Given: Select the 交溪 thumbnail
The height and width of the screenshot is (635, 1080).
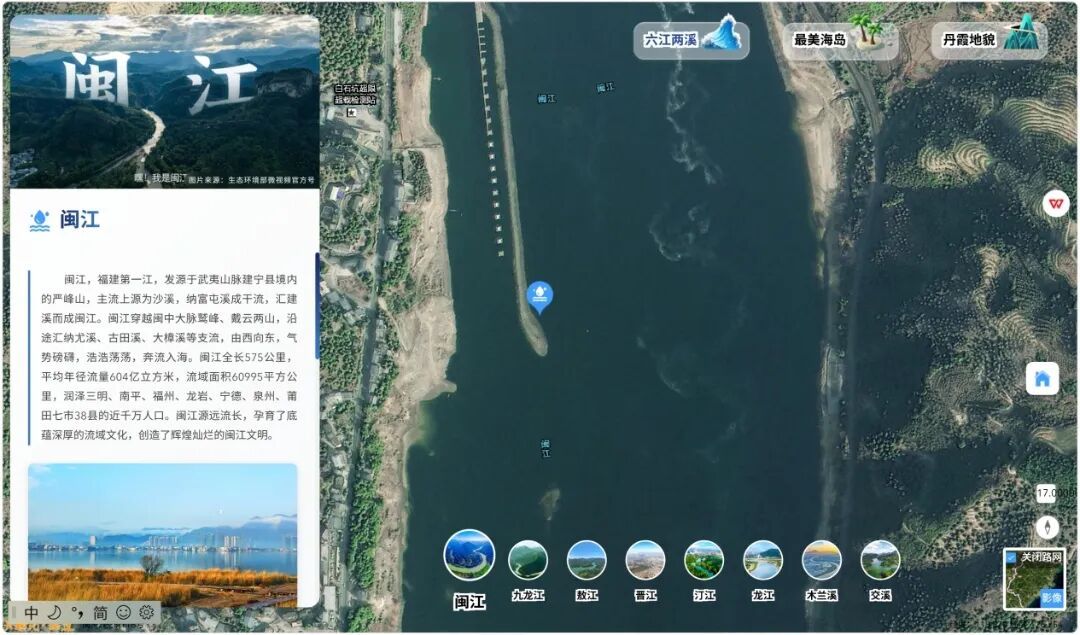Looking at the screenshot, I should click(880, 560).
